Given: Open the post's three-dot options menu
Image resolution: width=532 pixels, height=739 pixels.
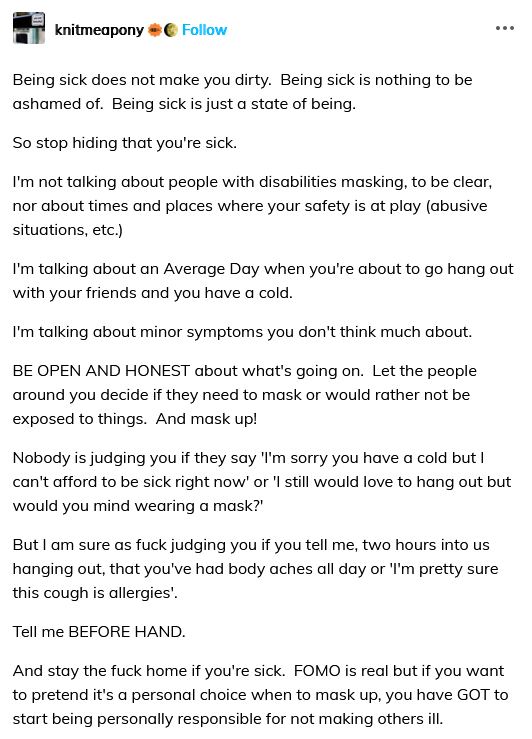Looking at the screenshot, I should click(505, 28).
